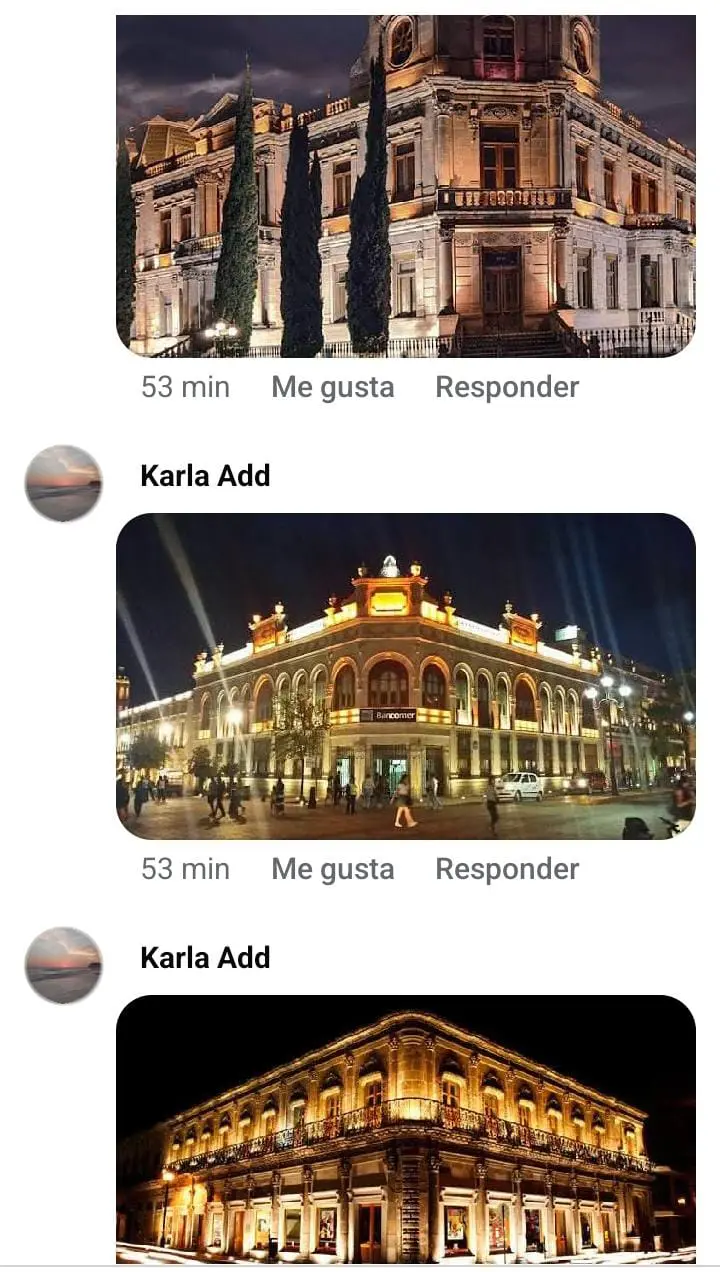Tap Me gusta under the Bancomer building photo
The width and height of the screenshot is (720, 1272).
click(332, 869)
